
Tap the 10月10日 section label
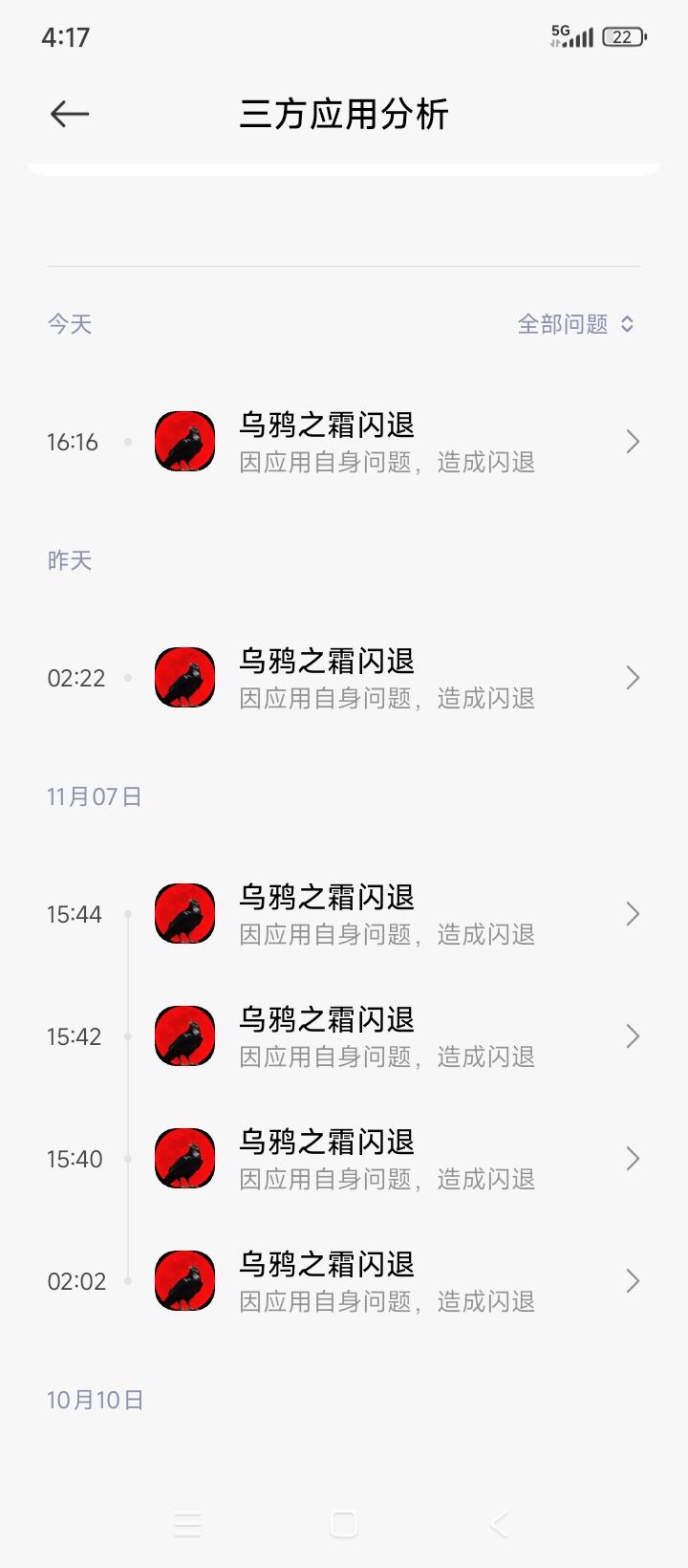pos(95,1399)
